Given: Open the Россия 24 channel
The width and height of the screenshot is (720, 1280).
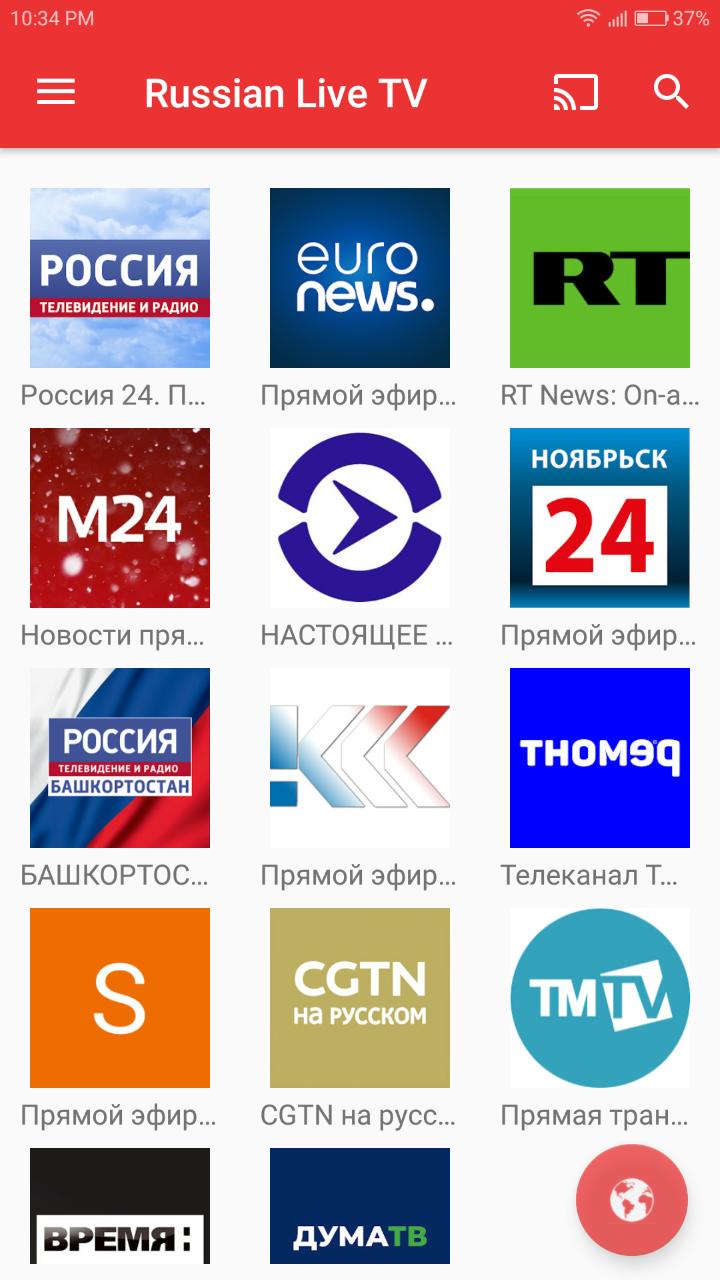Looking at the screenshot, I should point(120,278).
